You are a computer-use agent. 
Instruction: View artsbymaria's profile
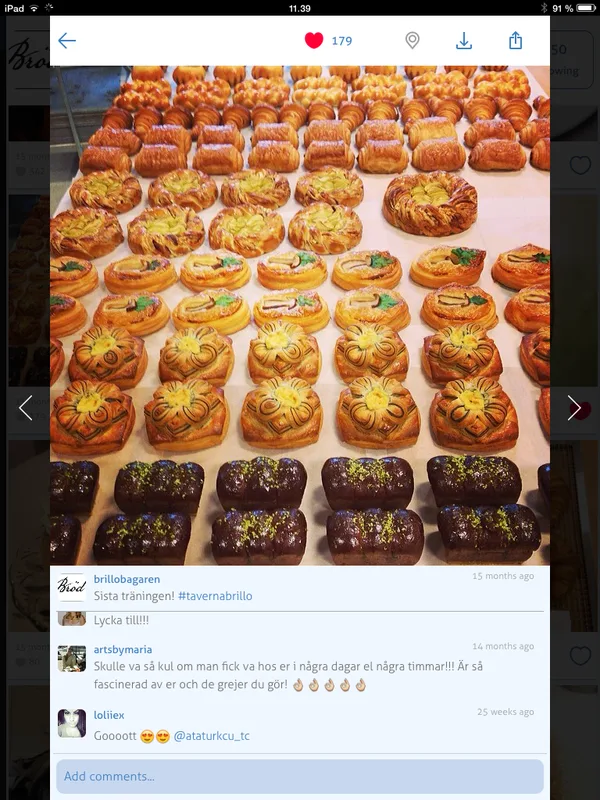click(x=122, y=649)
